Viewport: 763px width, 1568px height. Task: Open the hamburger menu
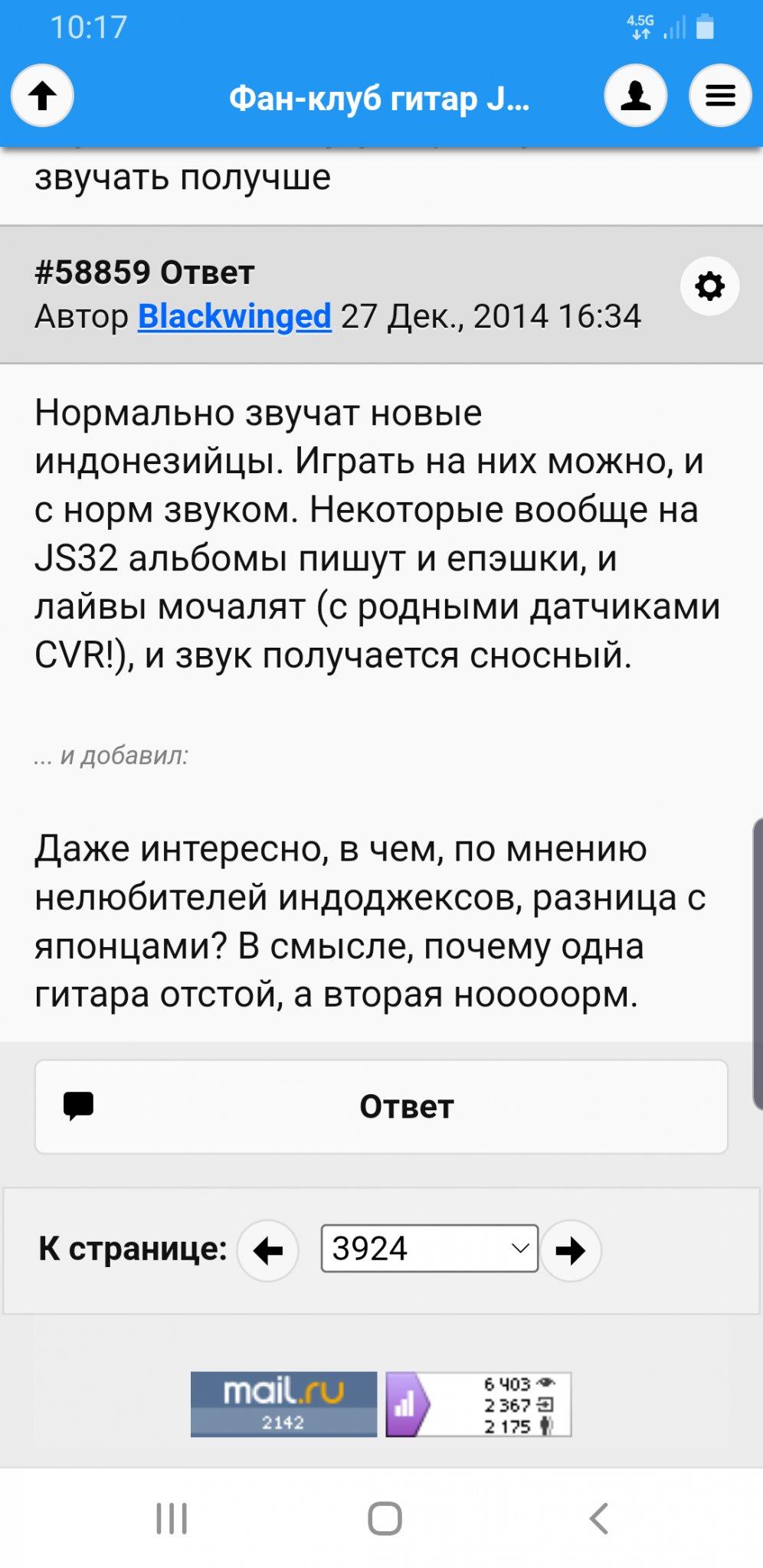click(x=720, y=96)
